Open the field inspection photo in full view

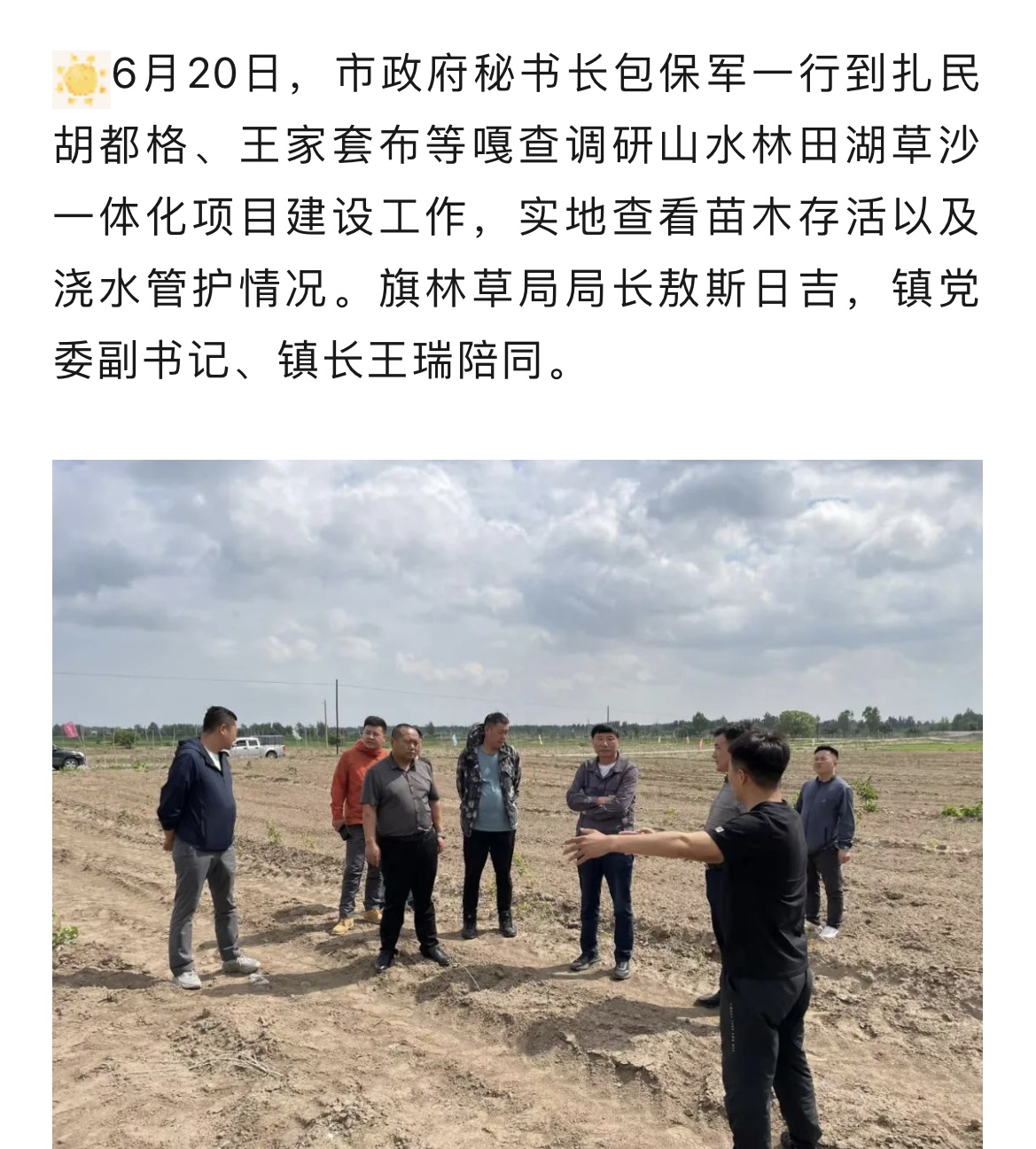click(x=517, y=802)
